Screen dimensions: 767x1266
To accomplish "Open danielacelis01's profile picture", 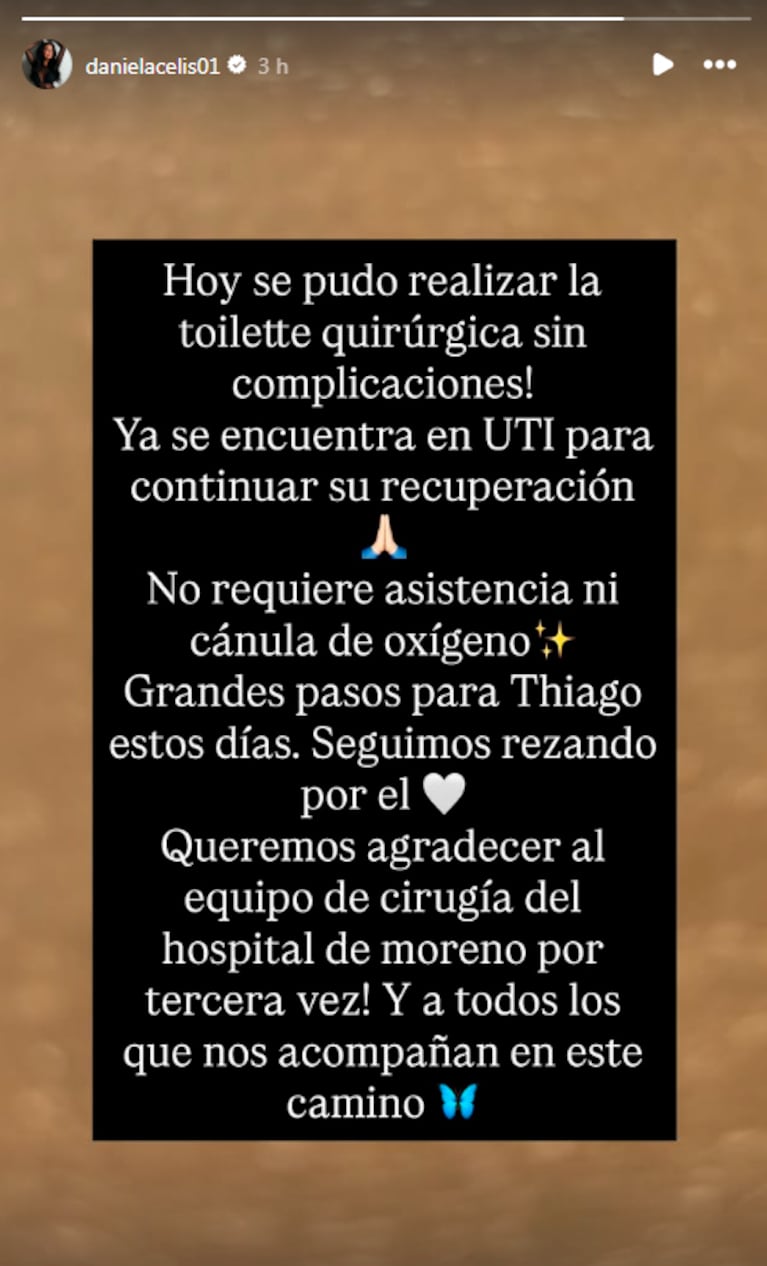I will click(x=46, y=65).
